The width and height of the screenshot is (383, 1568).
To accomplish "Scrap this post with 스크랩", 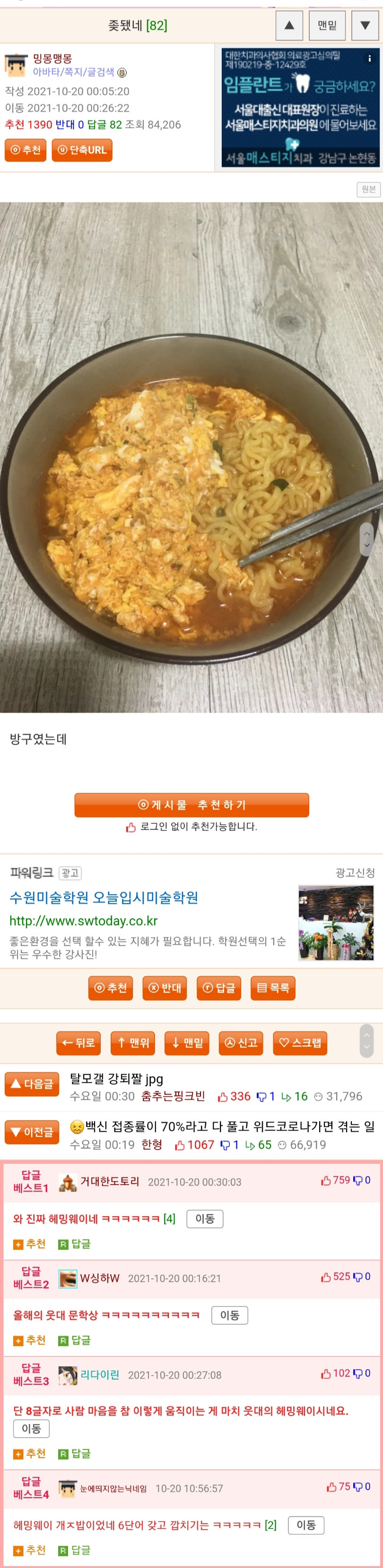I will click(x=300, y=1043).
